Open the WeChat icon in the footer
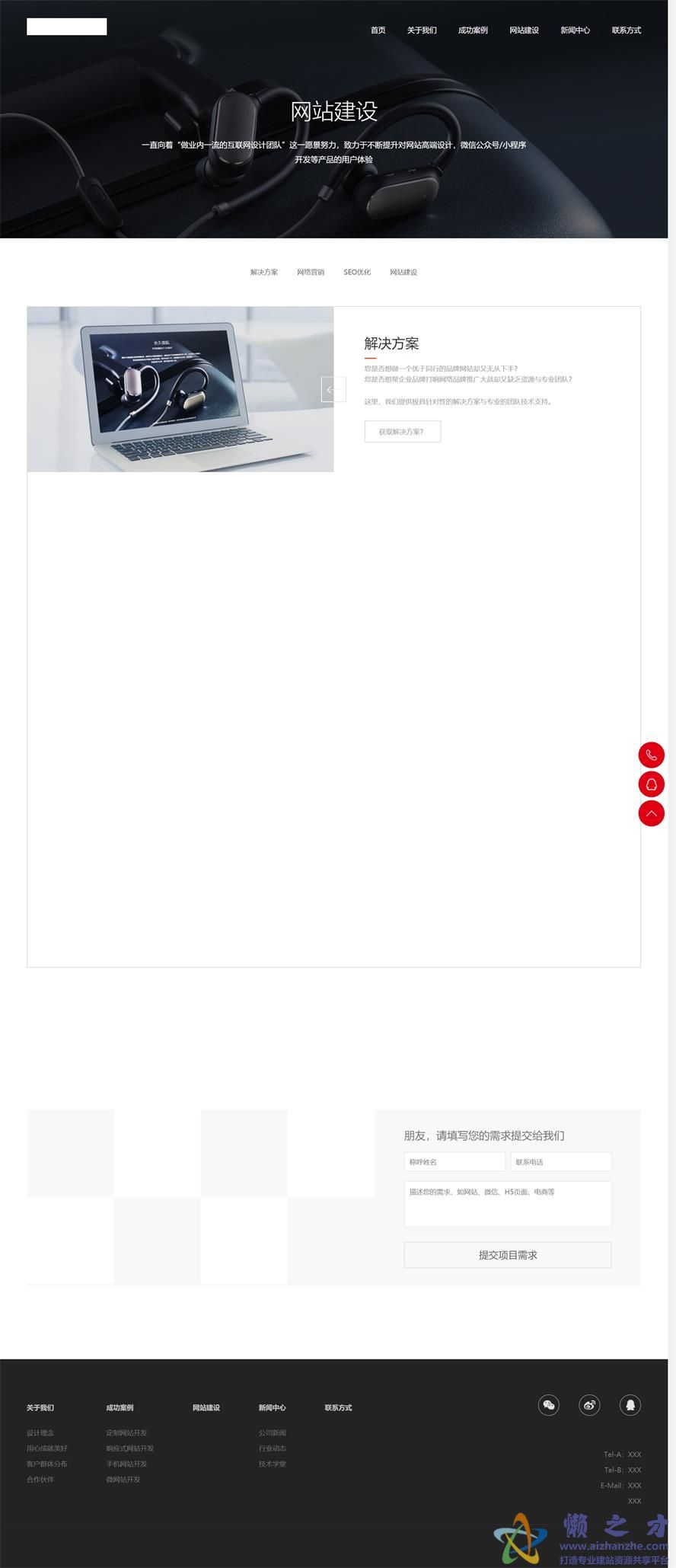Image resolution: width=676 pixels, height=1568 pixels. (549, 1405)
